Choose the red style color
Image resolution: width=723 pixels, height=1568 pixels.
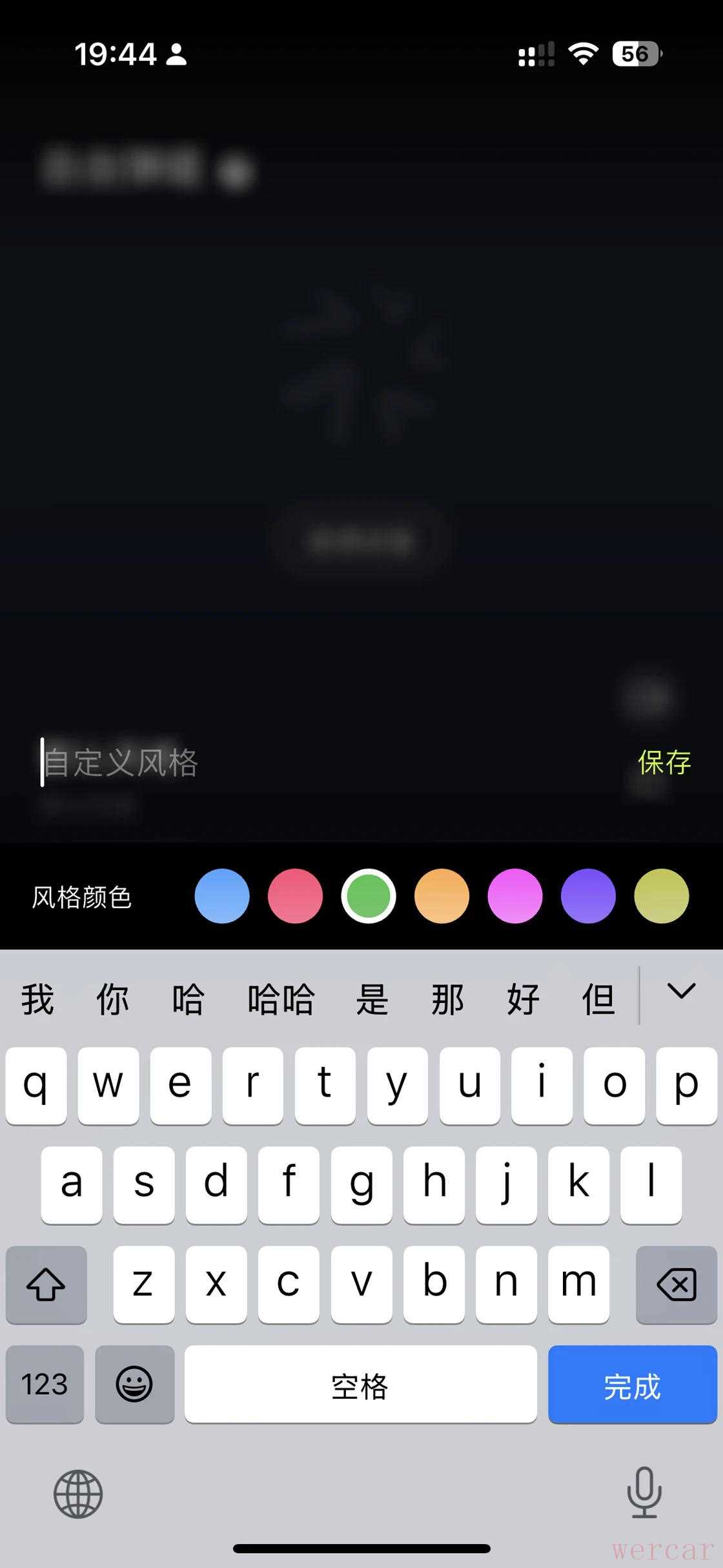295,896
